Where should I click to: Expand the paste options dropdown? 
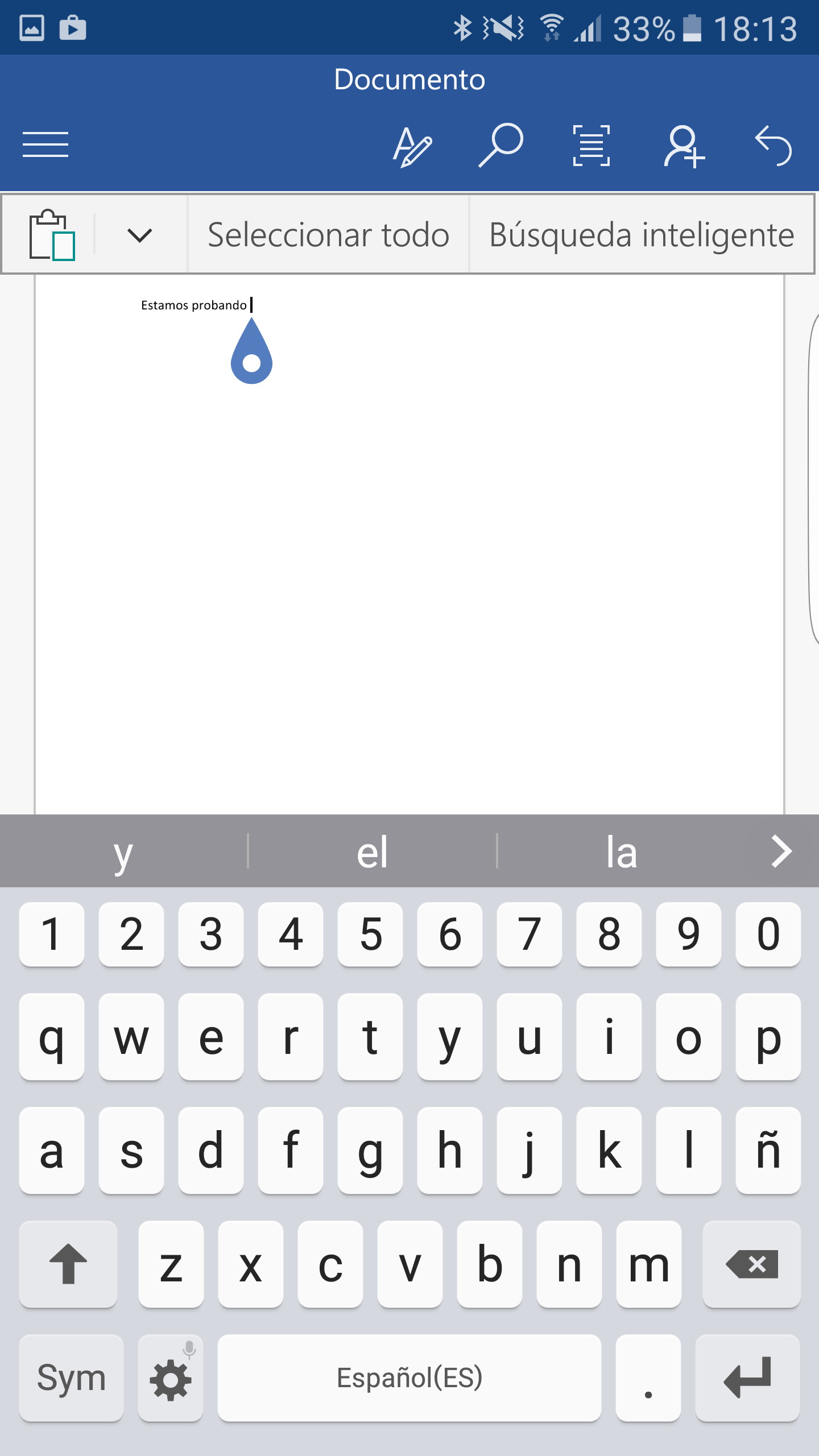click(139, 235)
